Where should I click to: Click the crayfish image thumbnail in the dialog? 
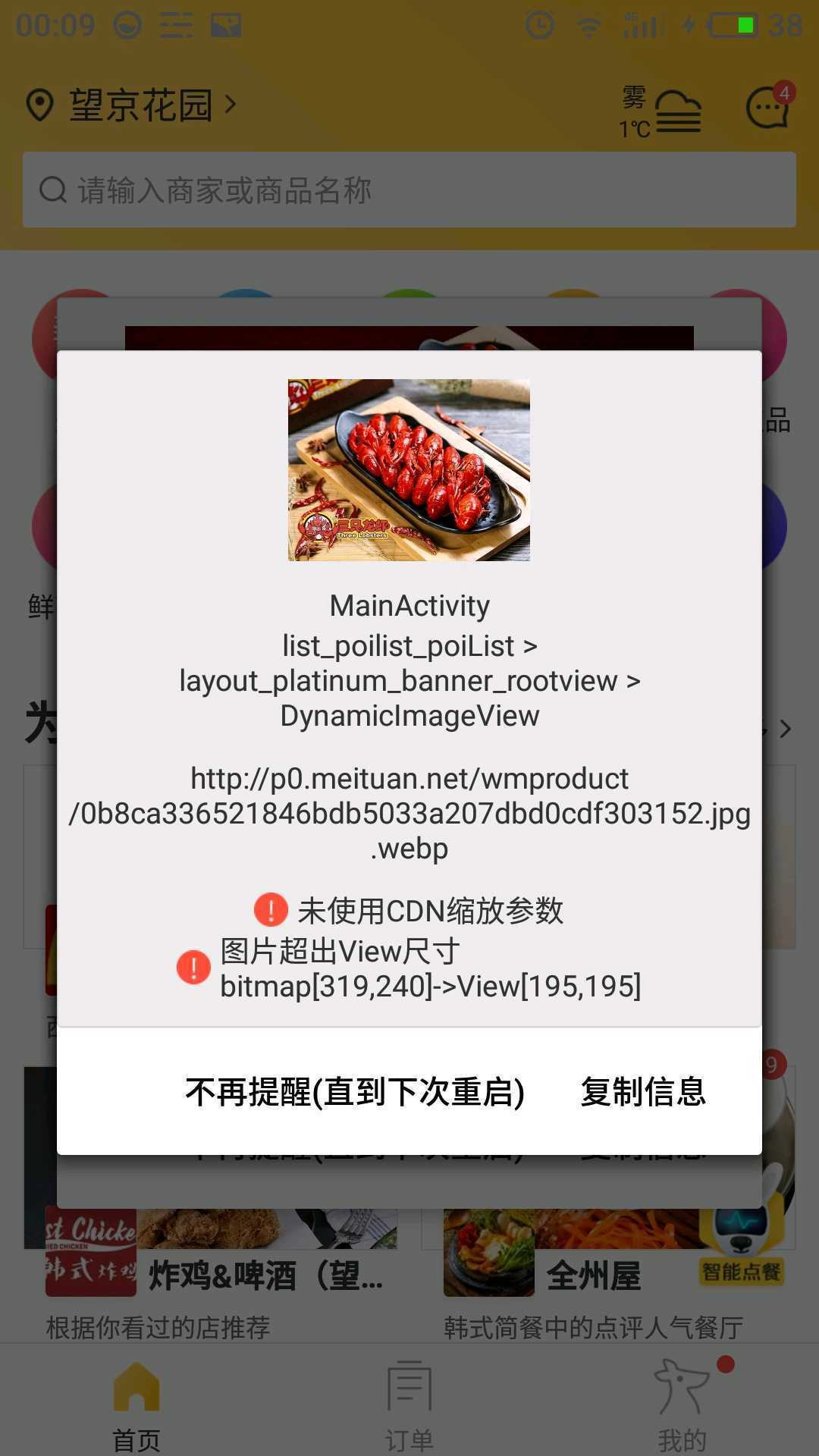coord(409,469)
